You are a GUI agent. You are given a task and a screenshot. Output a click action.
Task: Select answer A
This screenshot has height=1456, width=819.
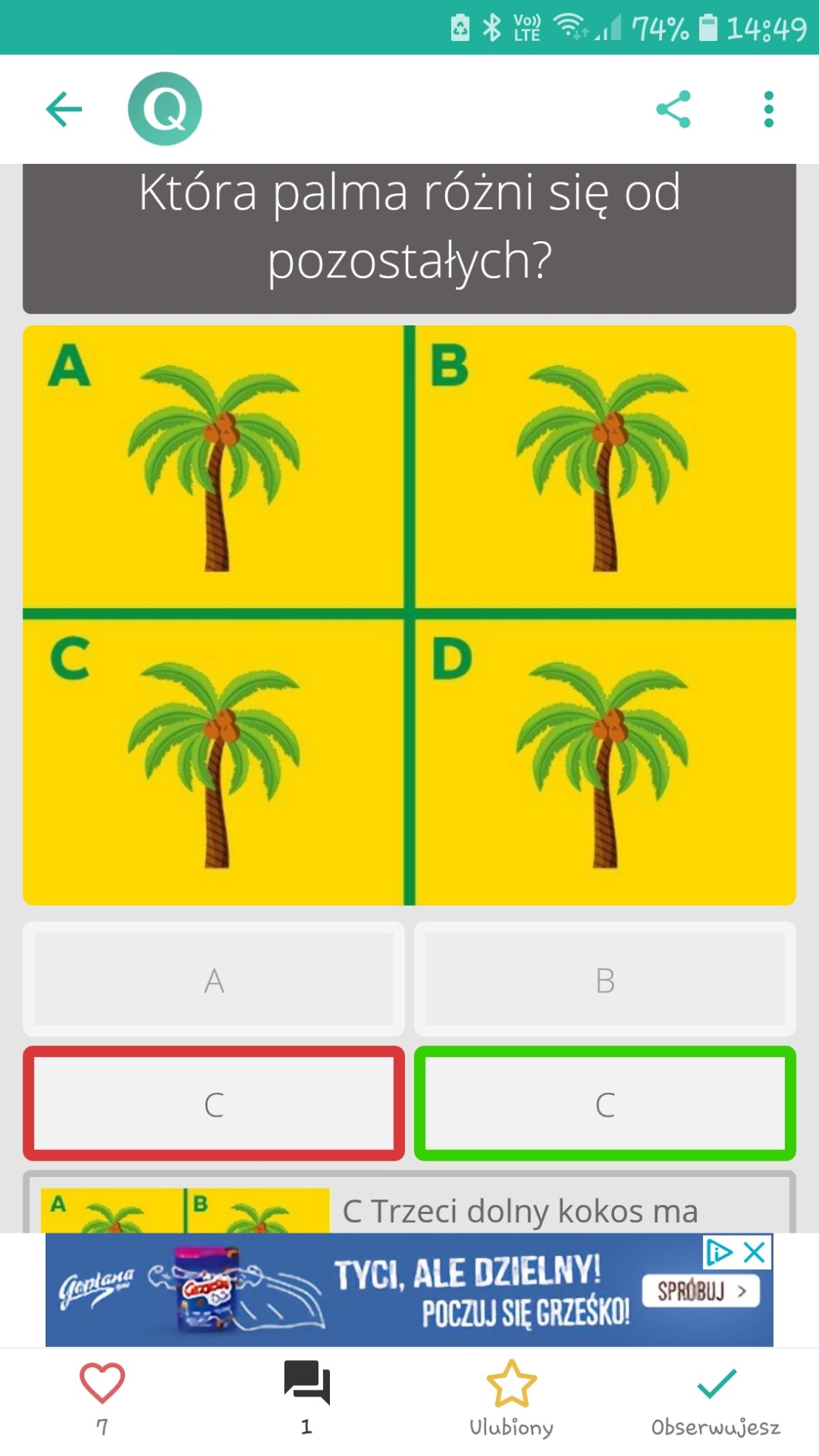coord(214,979)
